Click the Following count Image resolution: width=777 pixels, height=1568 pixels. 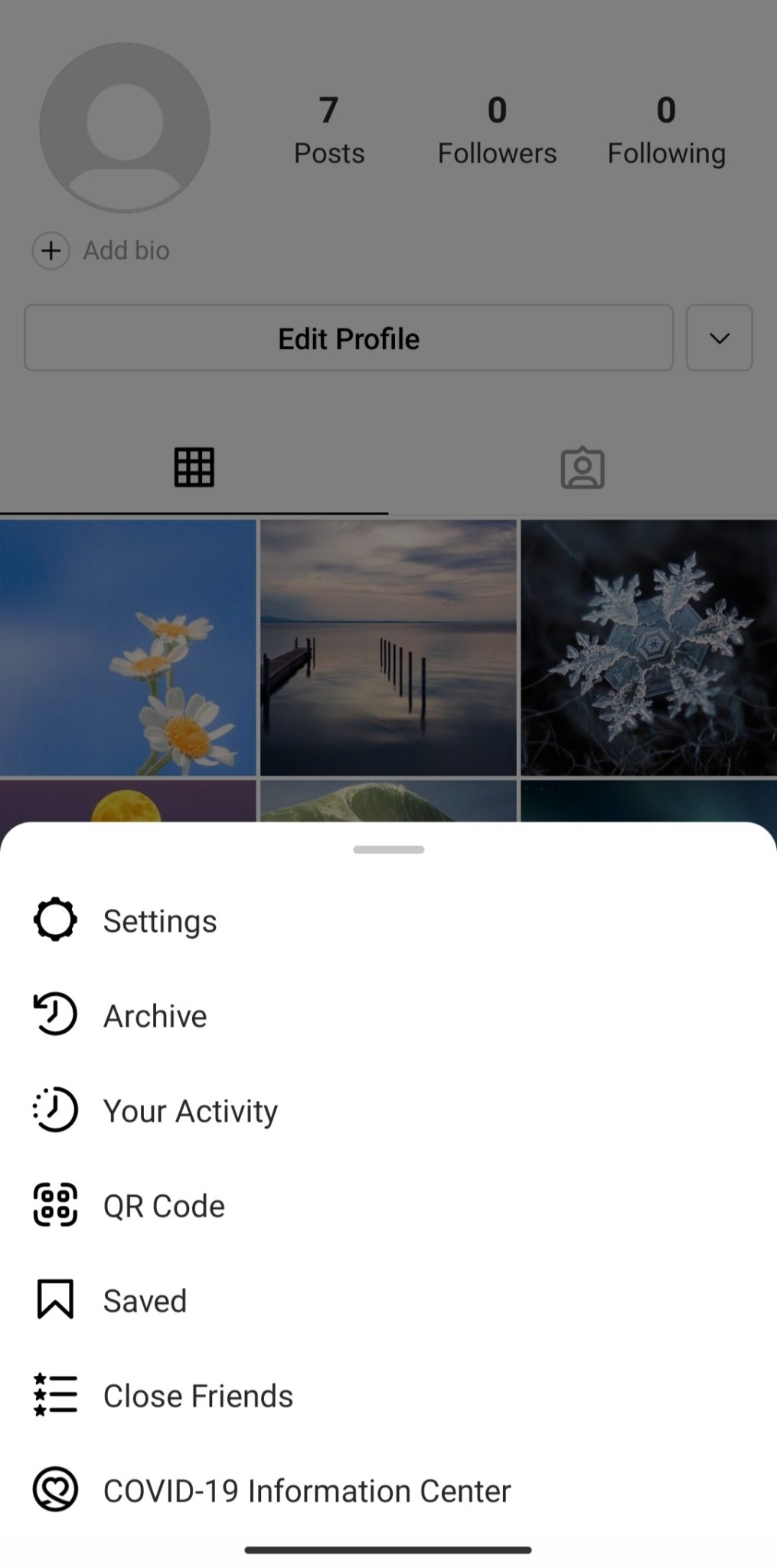[x=666, y=130]
